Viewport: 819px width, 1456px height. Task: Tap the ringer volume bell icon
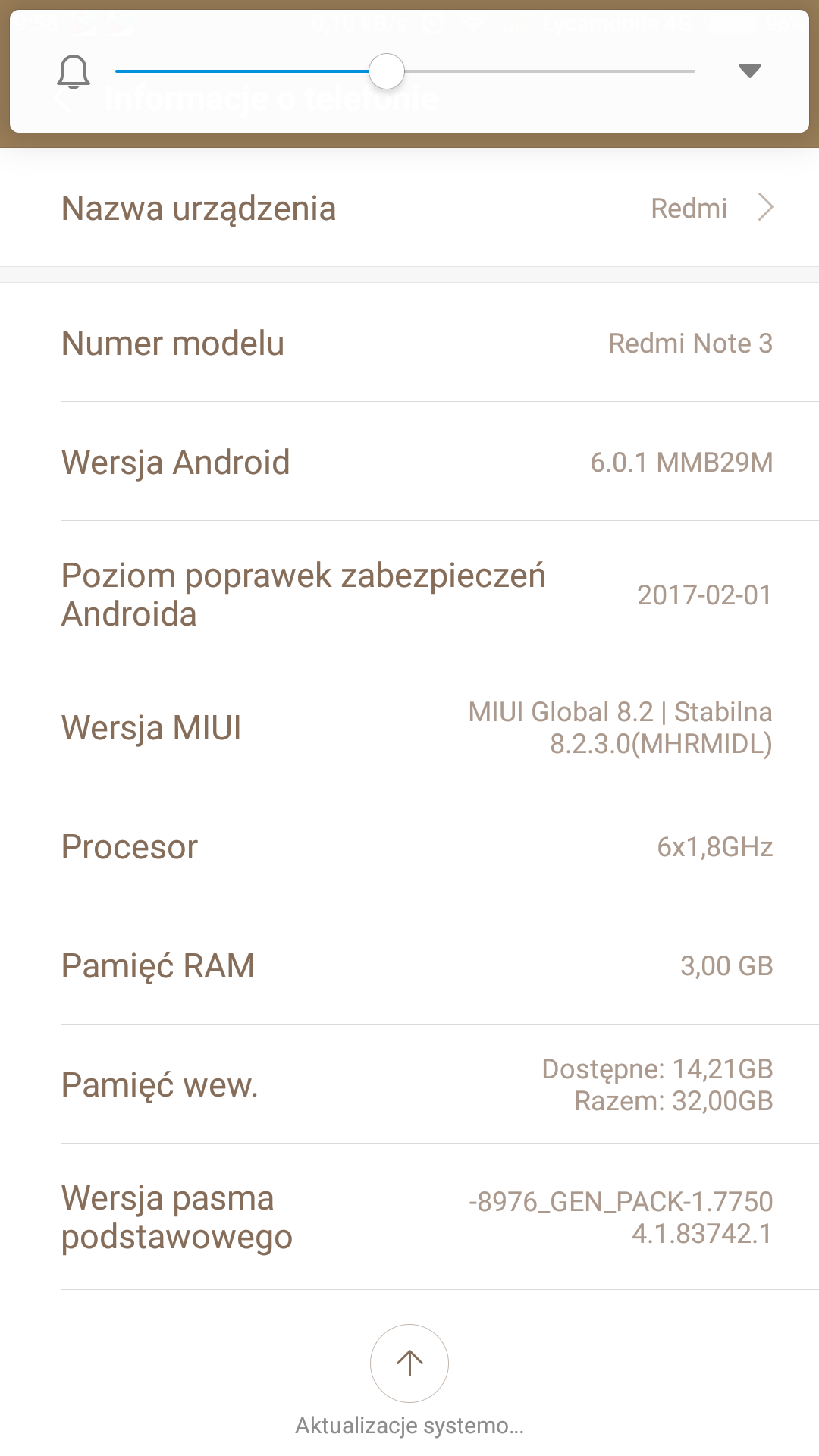[74, 72]
